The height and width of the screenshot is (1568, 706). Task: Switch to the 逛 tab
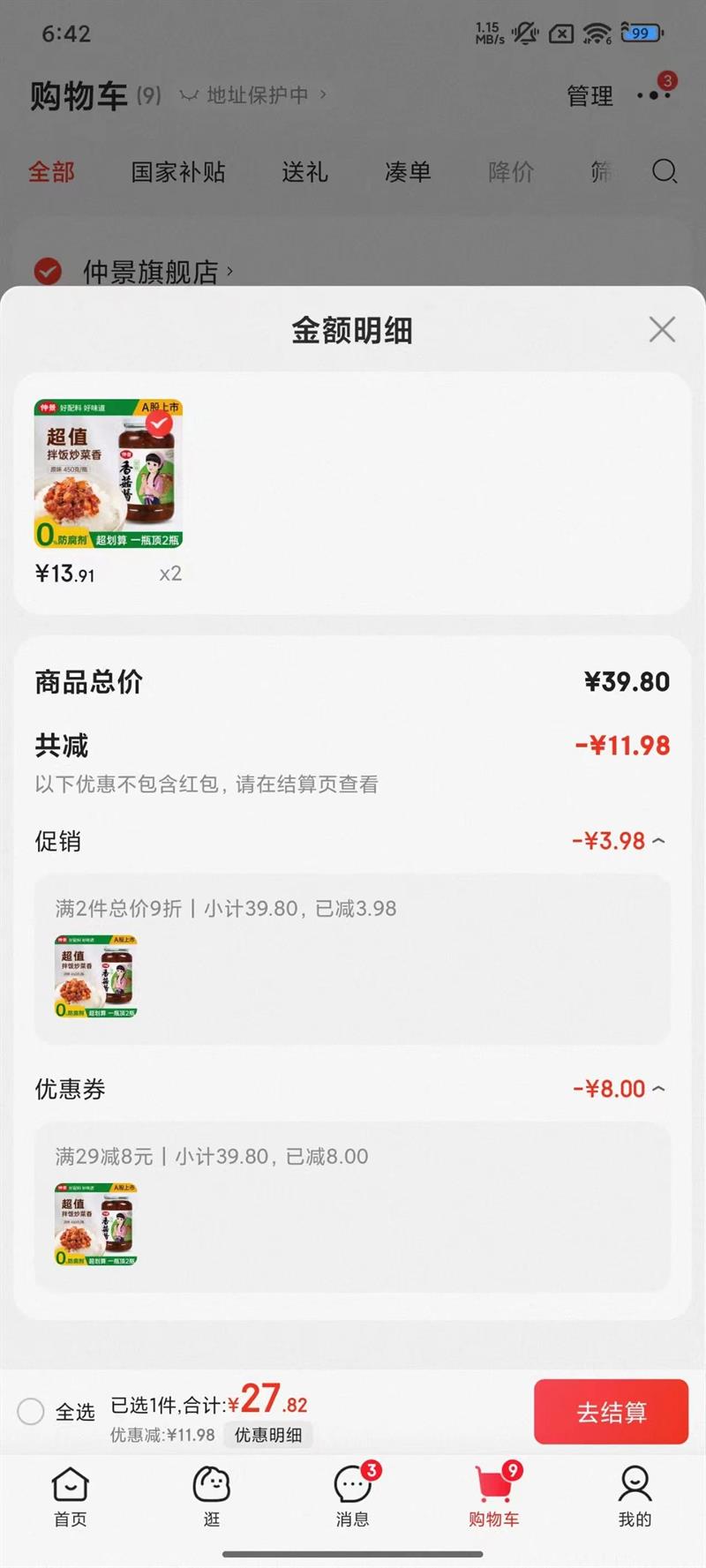click(x=212, y=1496)
